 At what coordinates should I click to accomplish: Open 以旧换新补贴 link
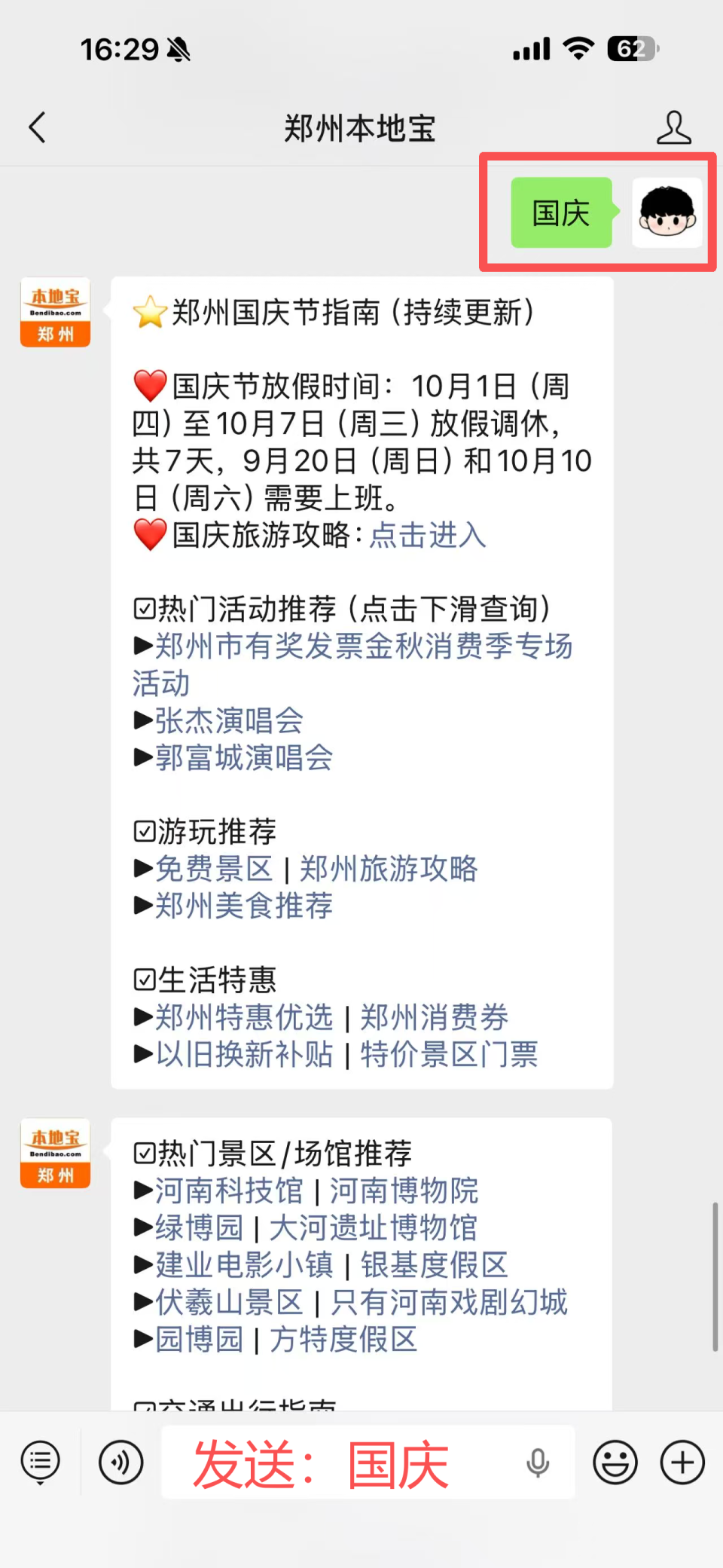tap(244, 1054)
